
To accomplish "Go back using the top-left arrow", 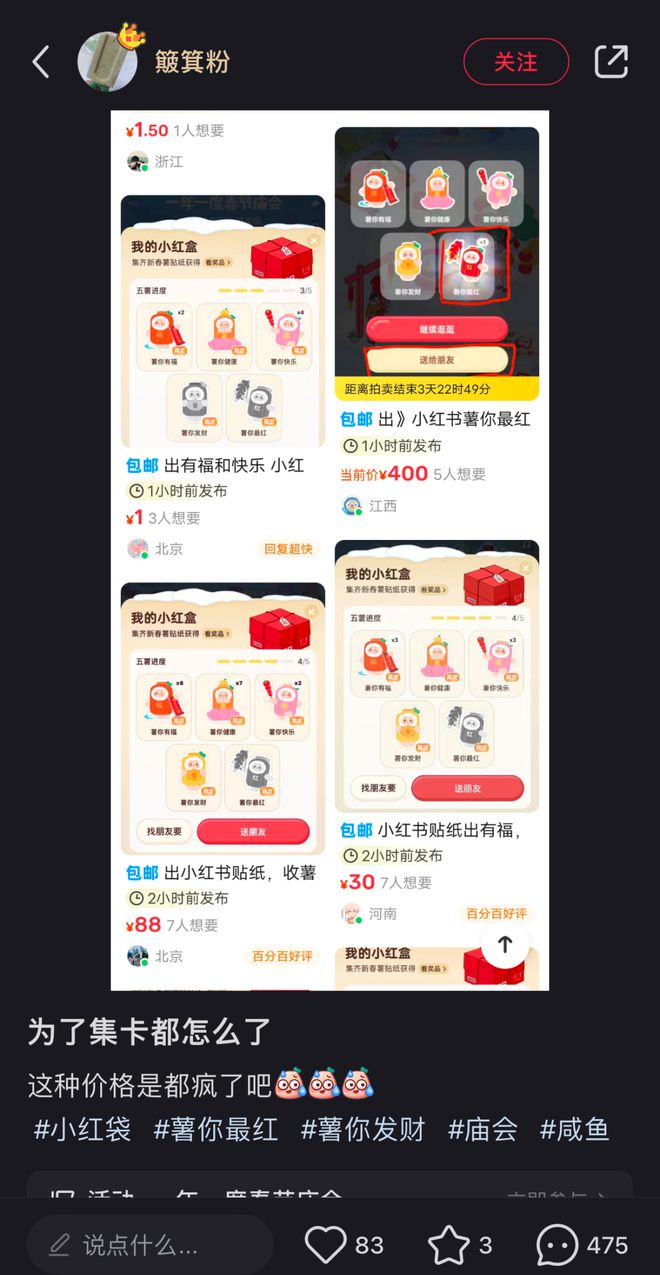I will pyautogui.click(x=41, y=62).
